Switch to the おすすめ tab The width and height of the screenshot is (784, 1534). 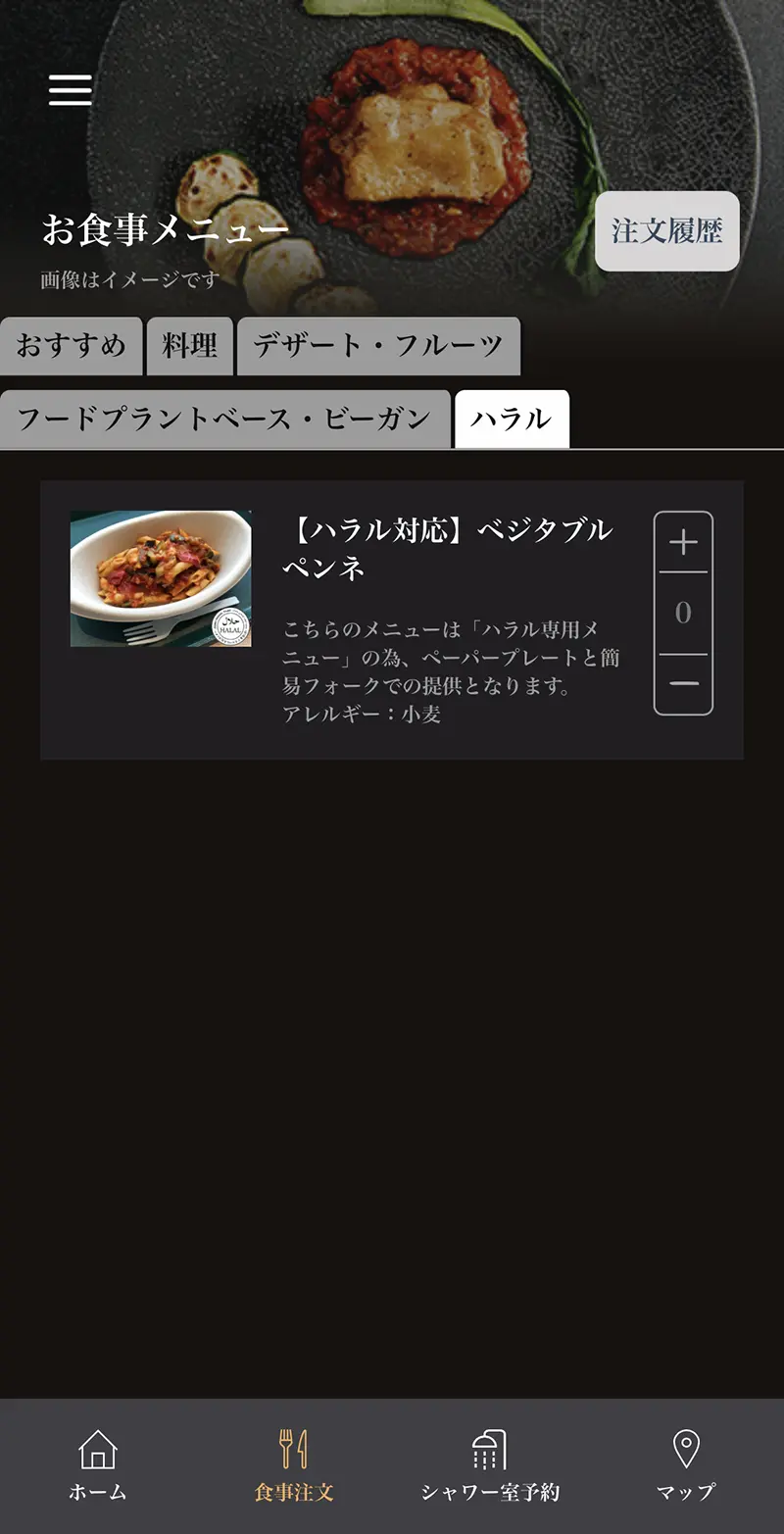click(x=72, y=346)
